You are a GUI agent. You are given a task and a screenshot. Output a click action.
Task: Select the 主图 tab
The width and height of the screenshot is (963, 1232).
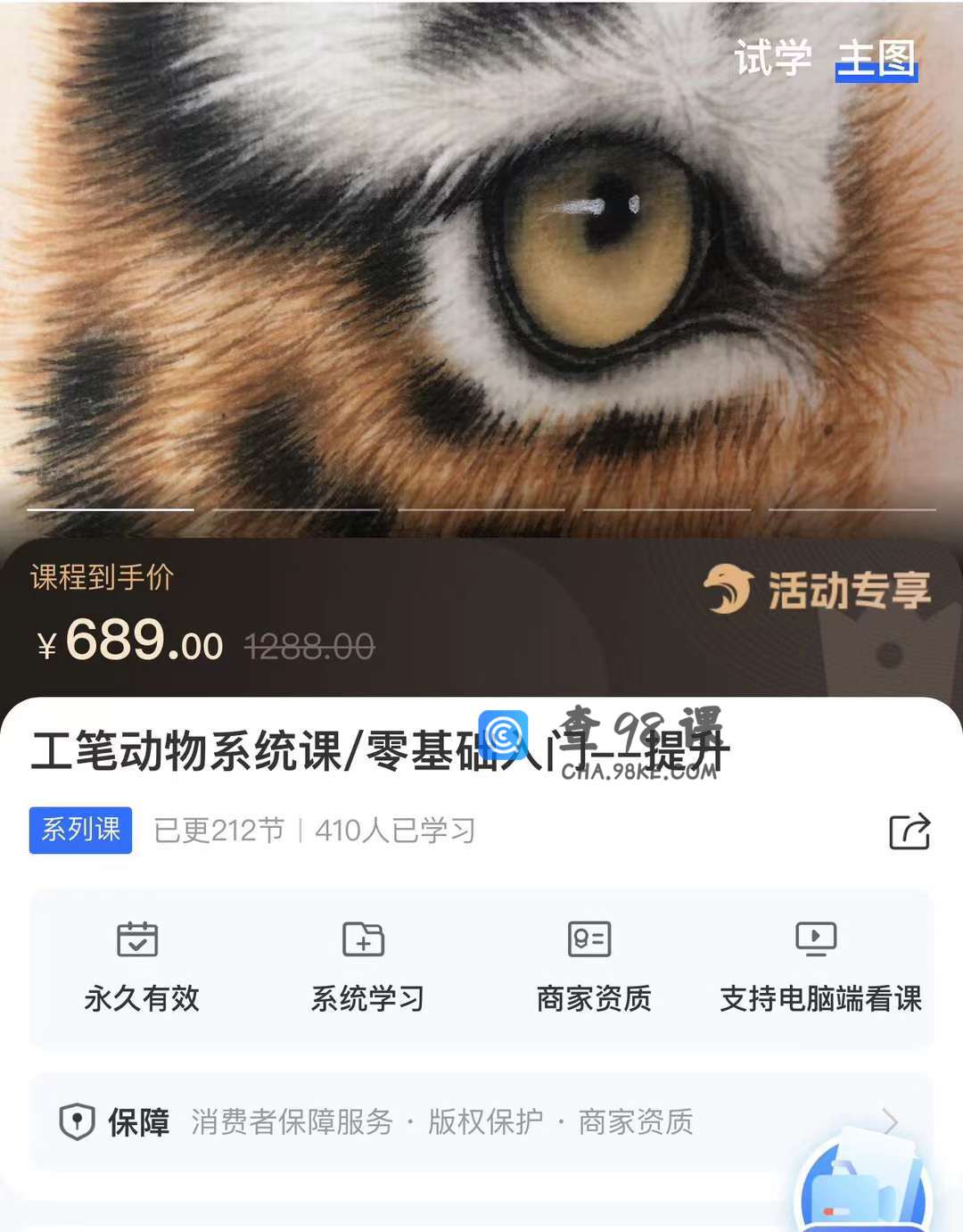pyautogui.click(x=876, y=59)
